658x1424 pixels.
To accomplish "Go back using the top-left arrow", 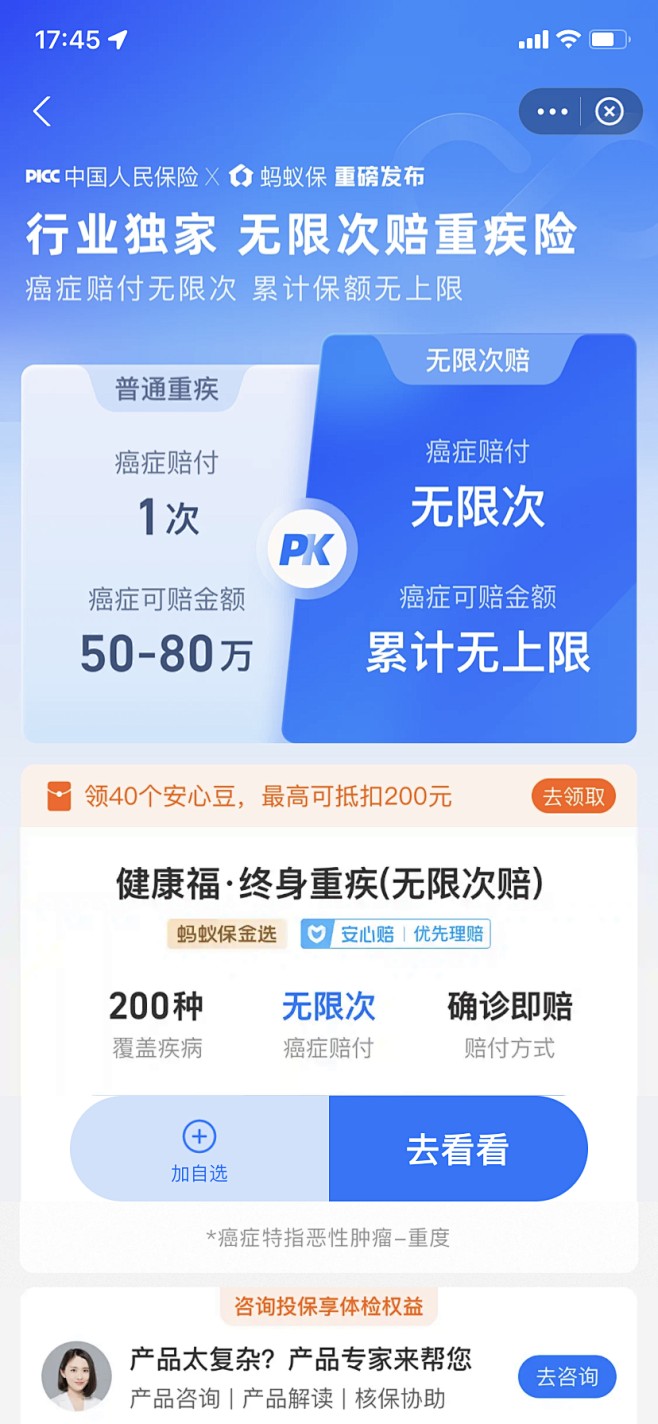I will [x=42, y=111].
